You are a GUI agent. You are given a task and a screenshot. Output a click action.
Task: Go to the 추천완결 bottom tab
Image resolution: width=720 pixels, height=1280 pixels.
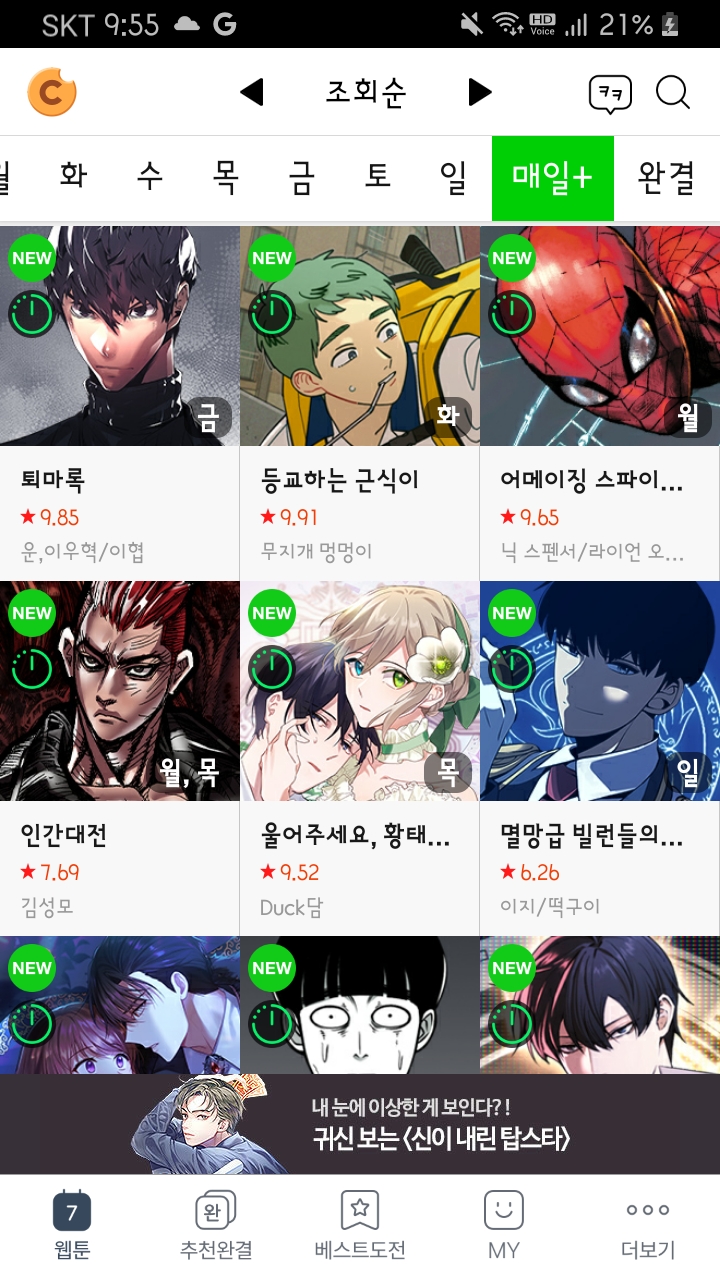216,1225
